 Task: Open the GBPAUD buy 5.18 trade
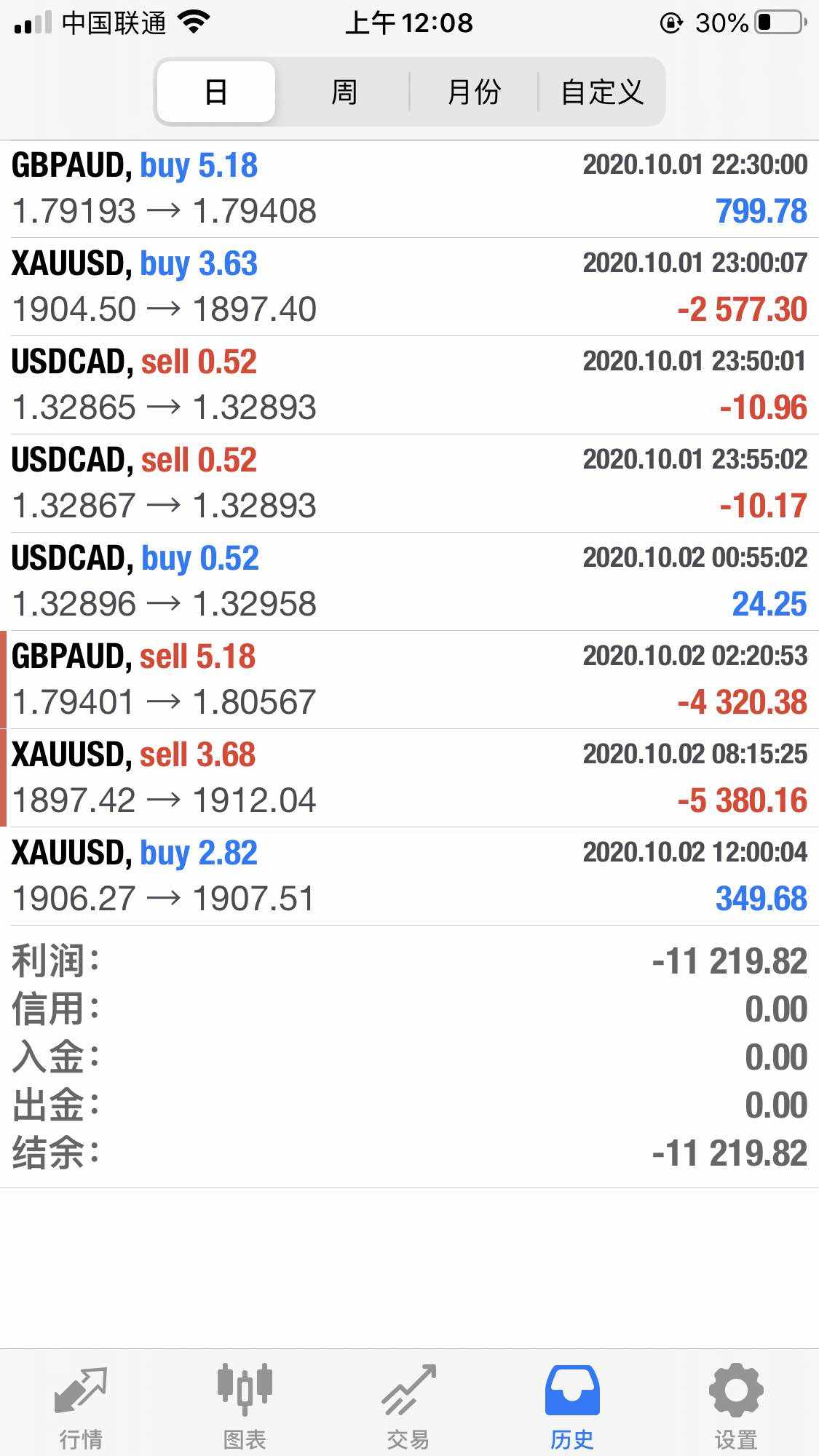coord(409,189)
